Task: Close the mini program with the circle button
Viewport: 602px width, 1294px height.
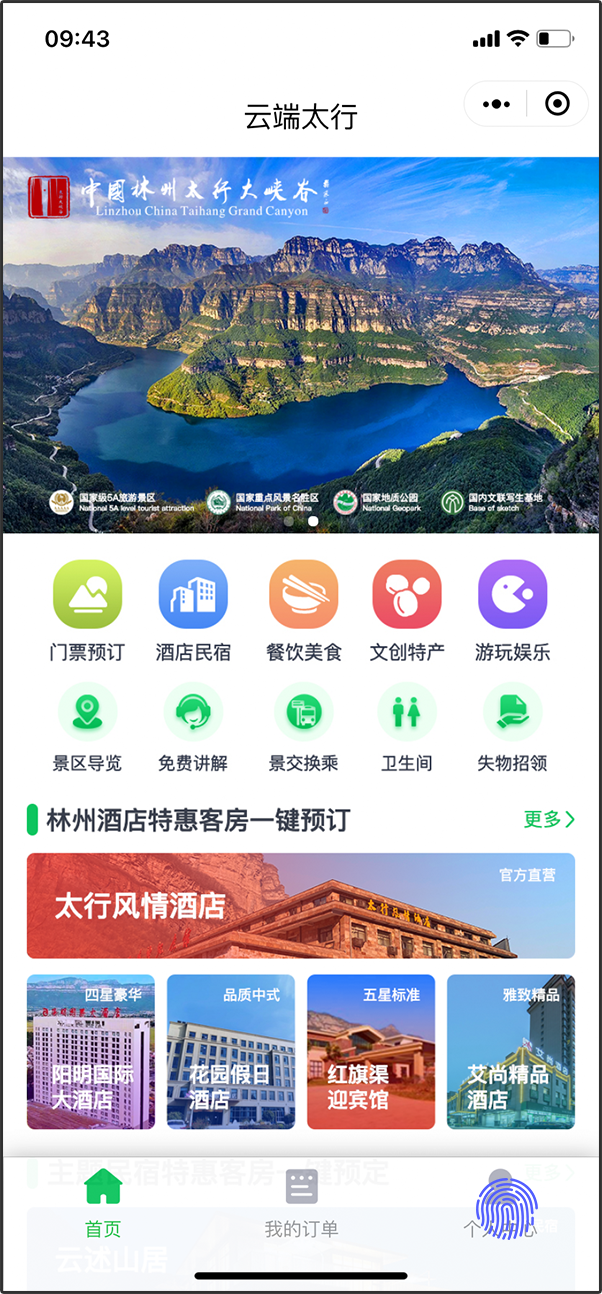Action: point(557,104)
